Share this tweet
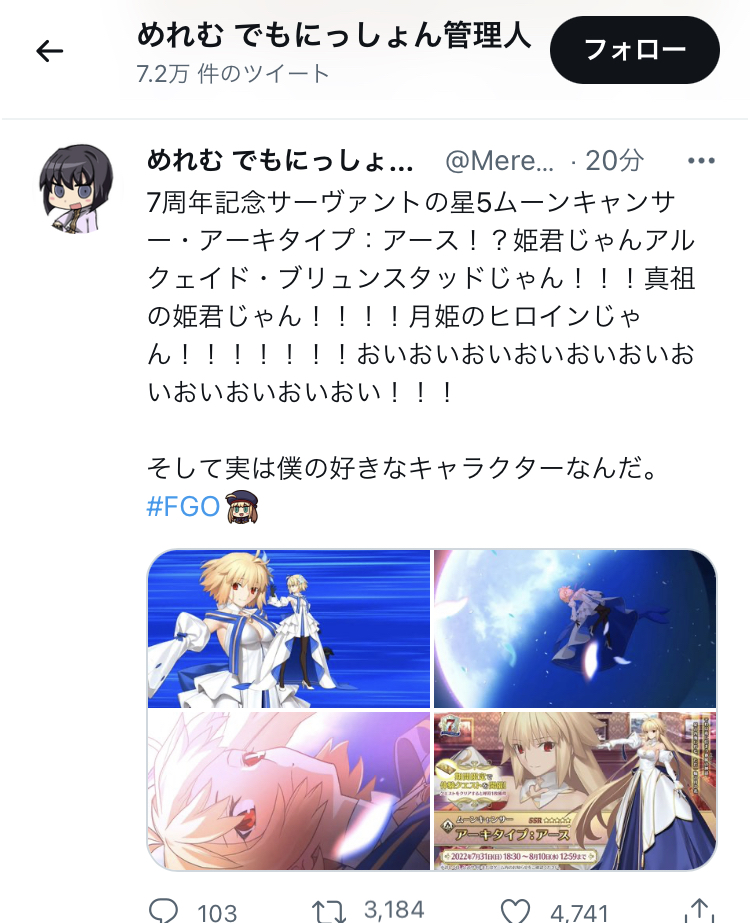750x923 pixels. 696,909
